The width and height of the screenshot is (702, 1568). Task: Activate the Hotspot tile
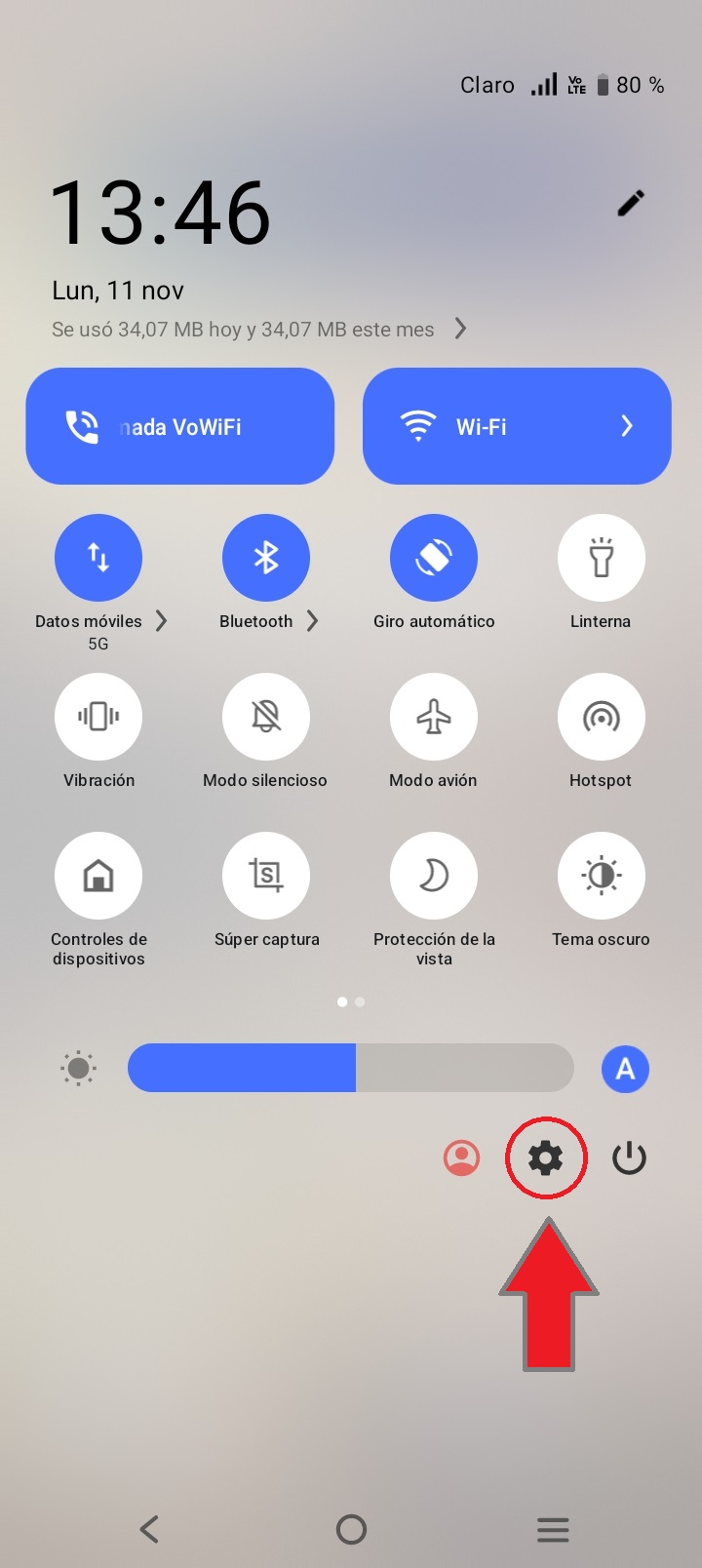[601, 717]
